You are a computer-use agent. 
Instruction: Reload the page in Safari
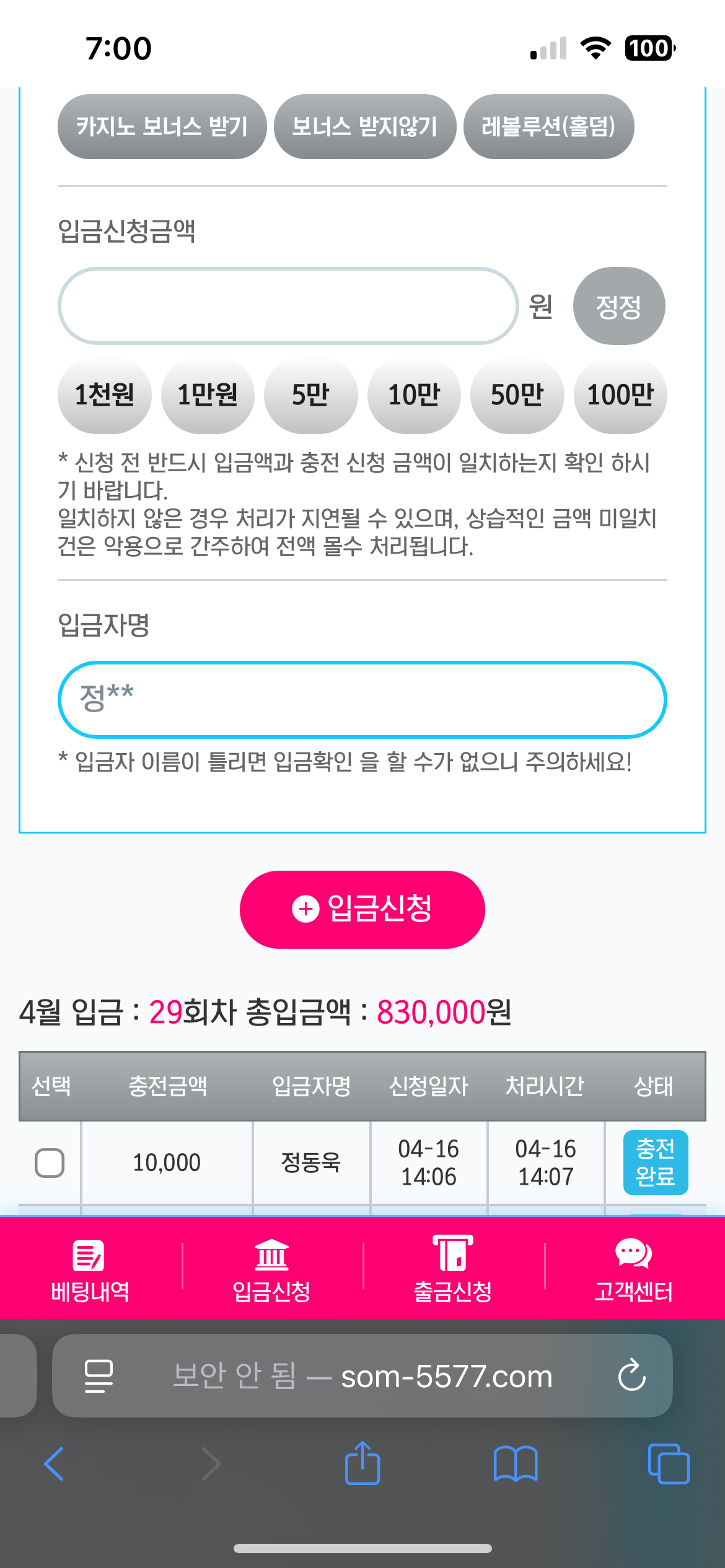631,1375
